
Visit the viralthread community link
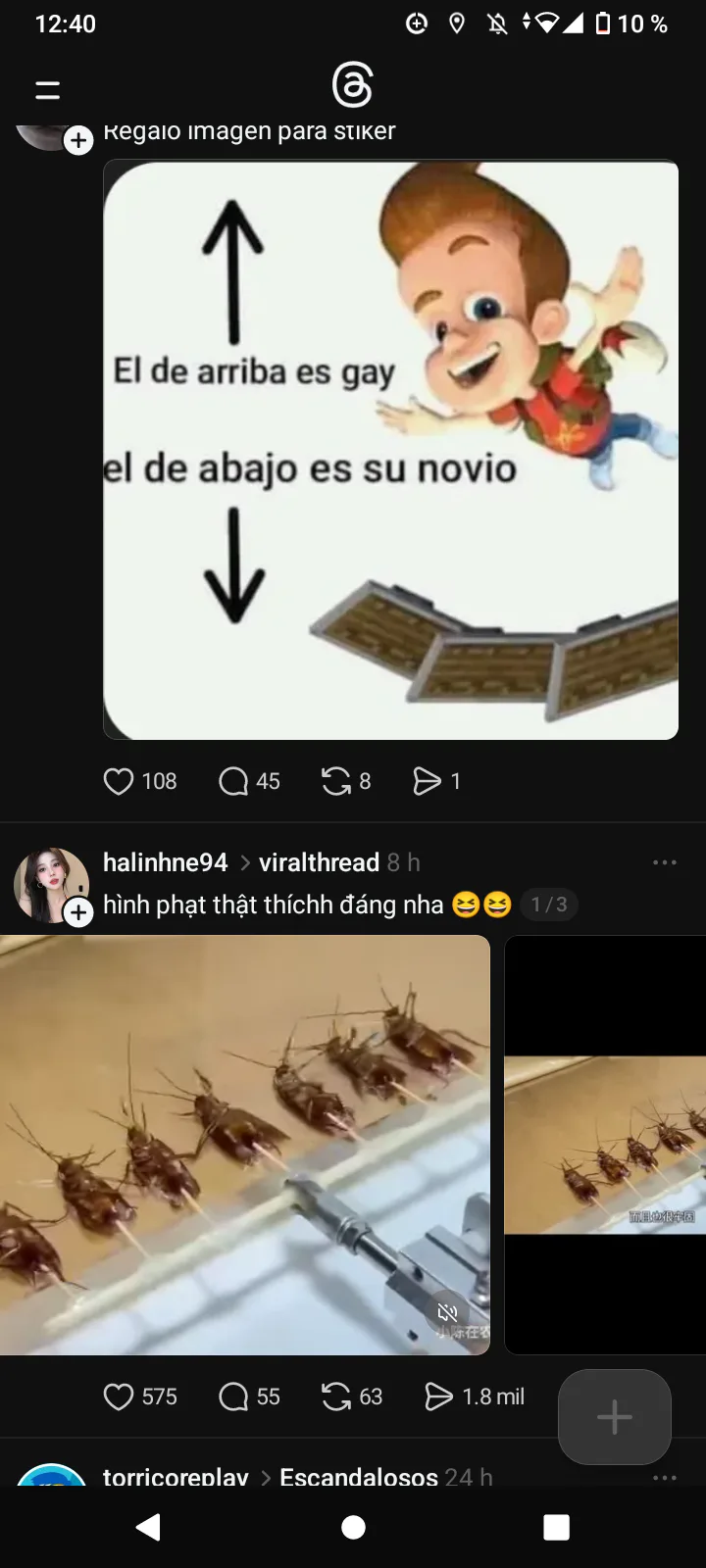pyautogui.click(x=319, y=862)
